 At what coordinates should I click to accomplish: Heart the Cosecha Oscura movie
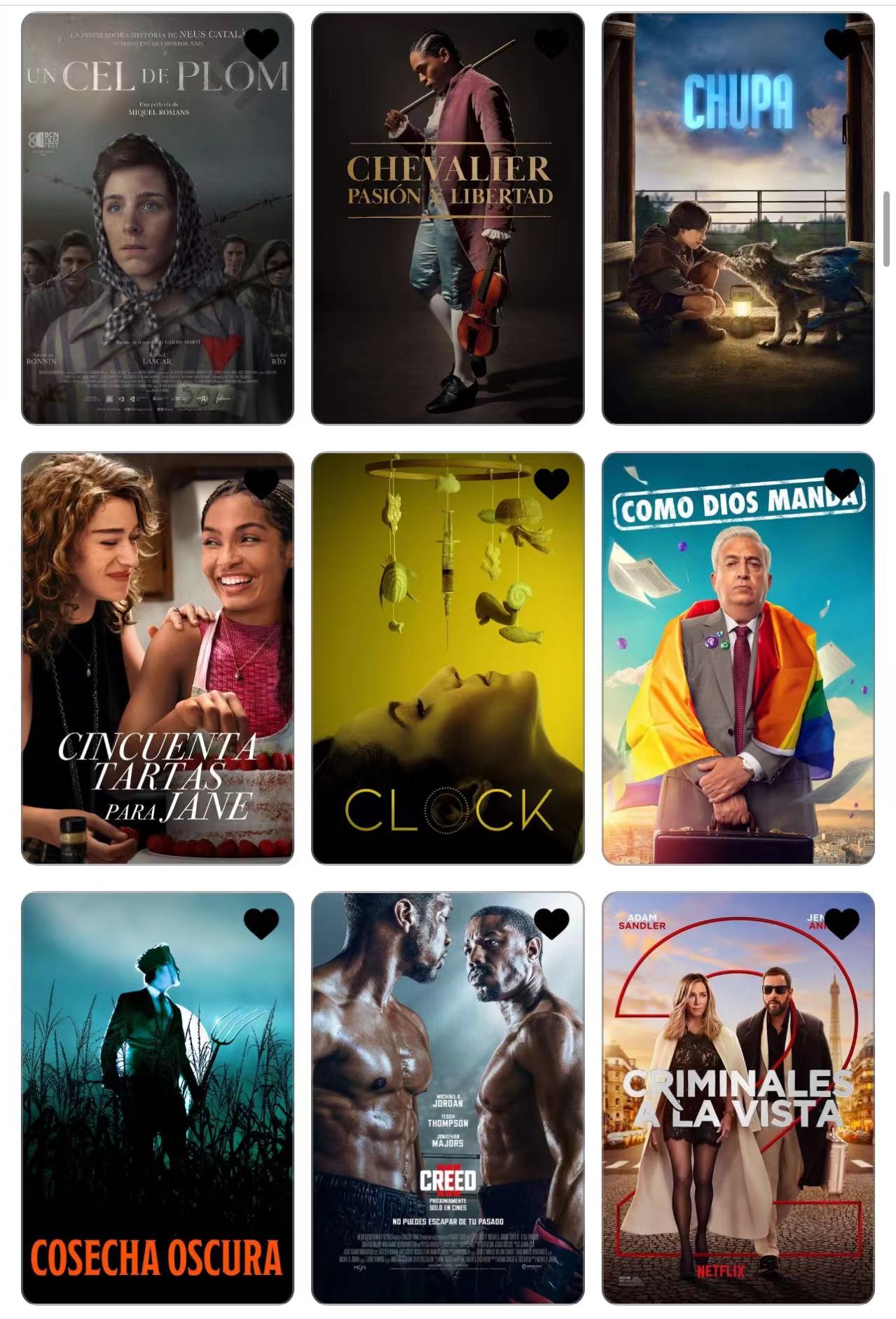tap(261, 924)
